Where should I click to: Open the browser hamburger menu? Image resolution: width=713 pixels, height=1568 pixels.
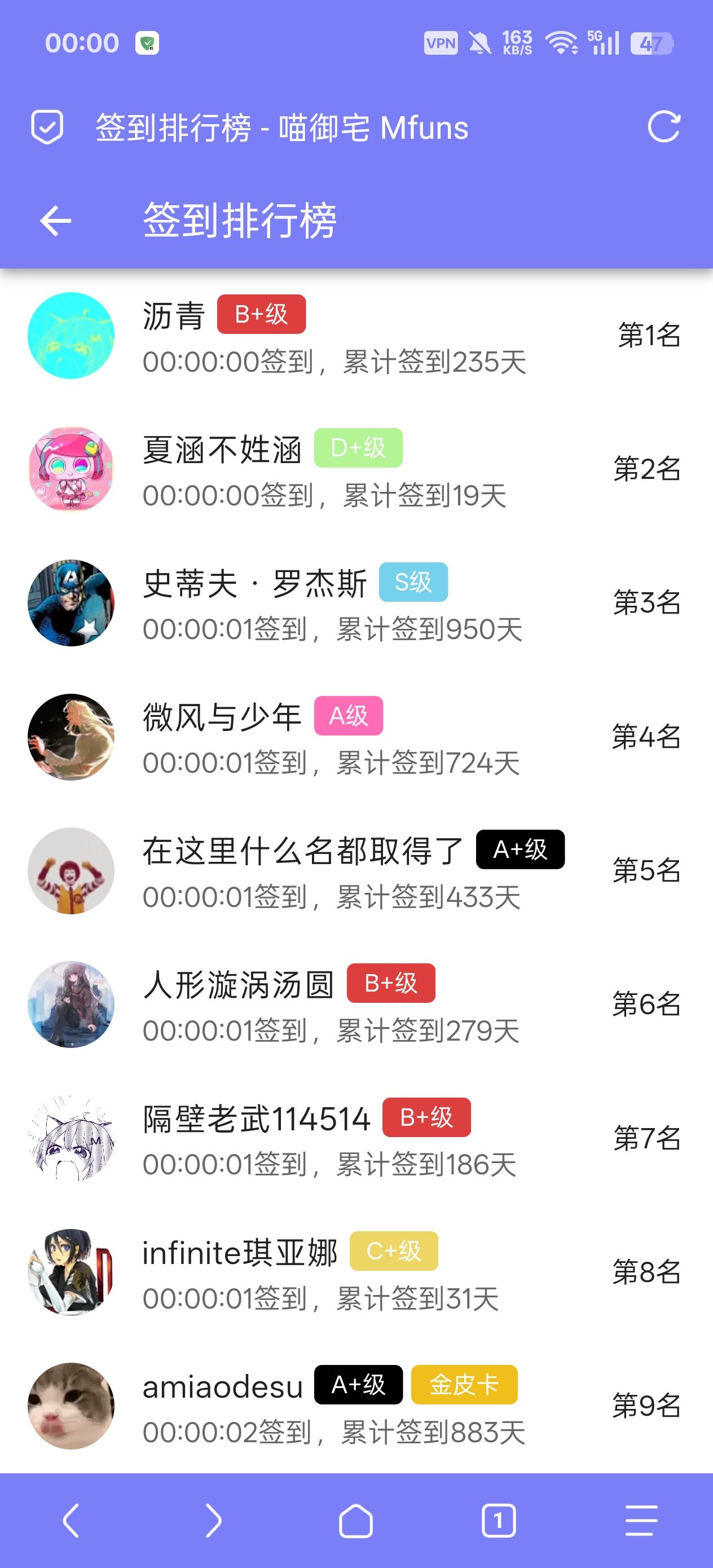[x=641, y=1521]
